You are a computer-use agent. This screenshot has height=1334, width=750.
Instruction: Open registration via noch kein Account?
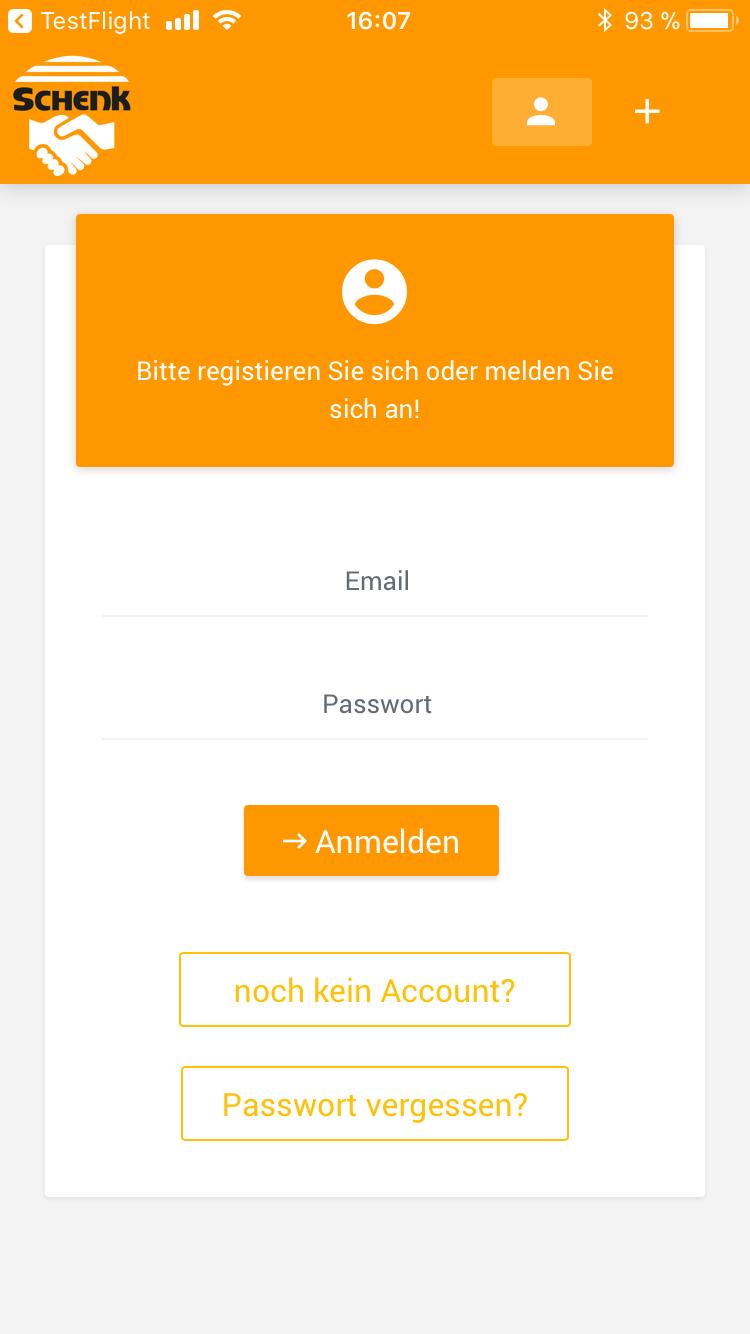coord(374,990)
